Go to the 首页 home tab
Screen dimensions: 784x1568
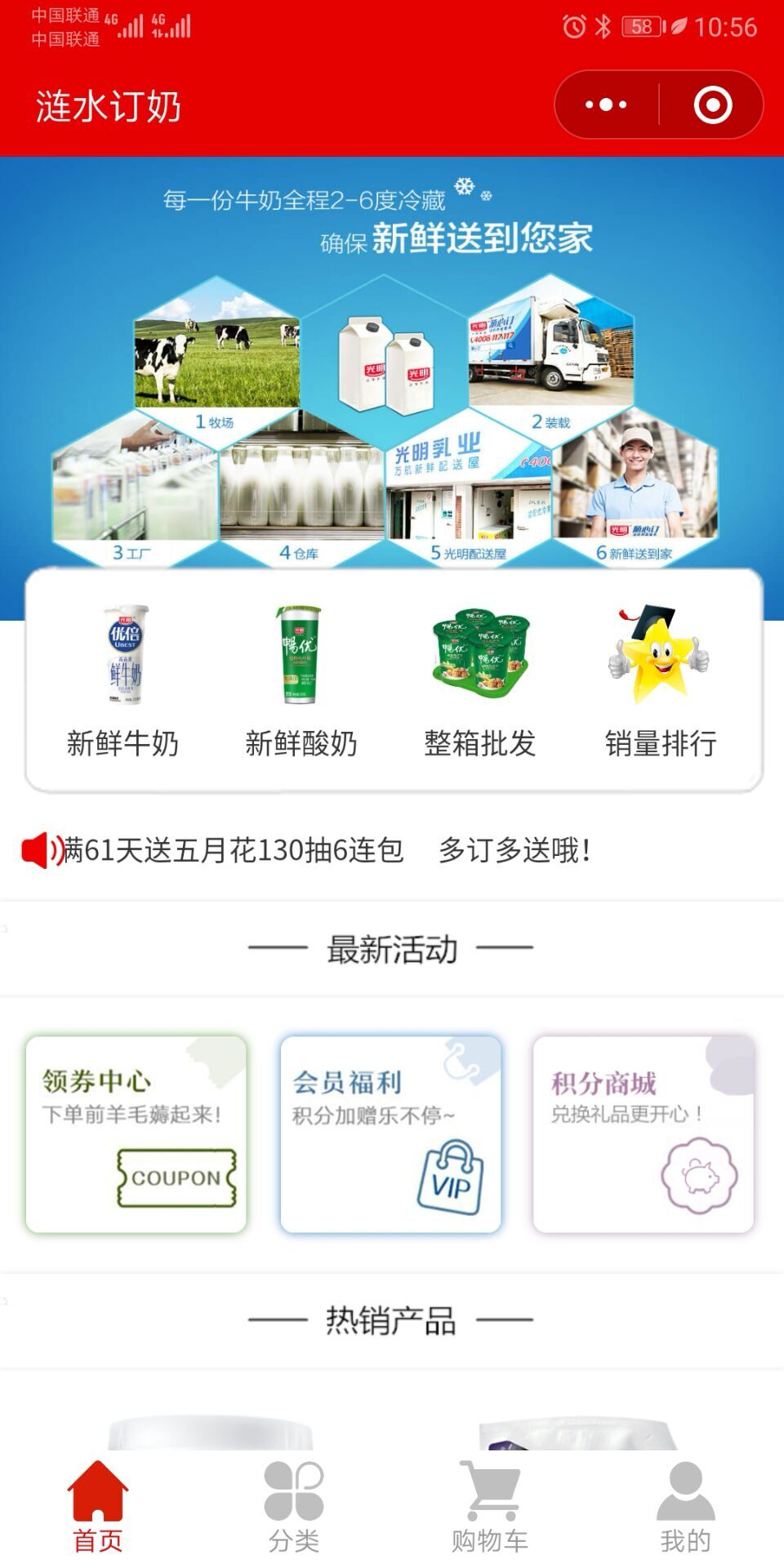pos(98,1508)
